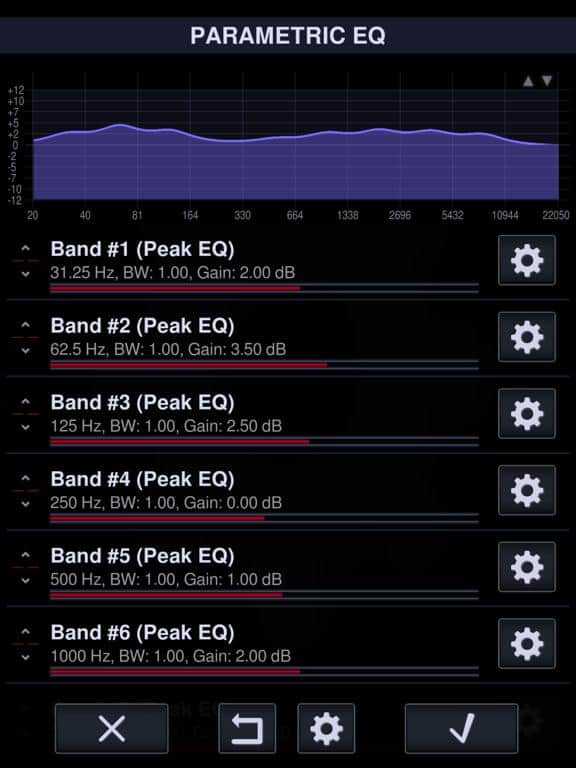Open settings gear for Band #2

point(527,337)
